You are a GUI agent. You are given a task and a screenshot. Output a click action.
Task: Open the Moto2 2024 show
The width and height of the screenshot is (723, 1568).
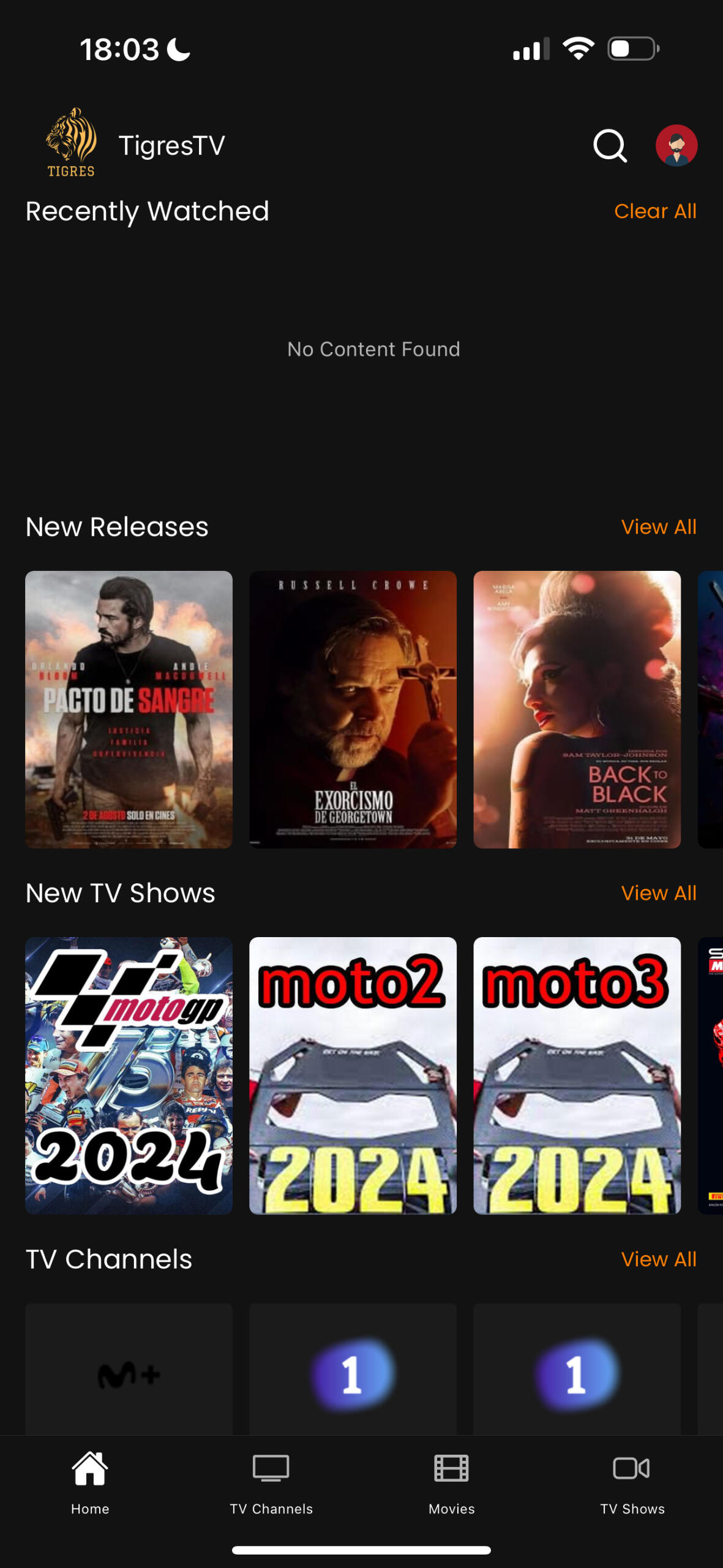point(353,1076)
